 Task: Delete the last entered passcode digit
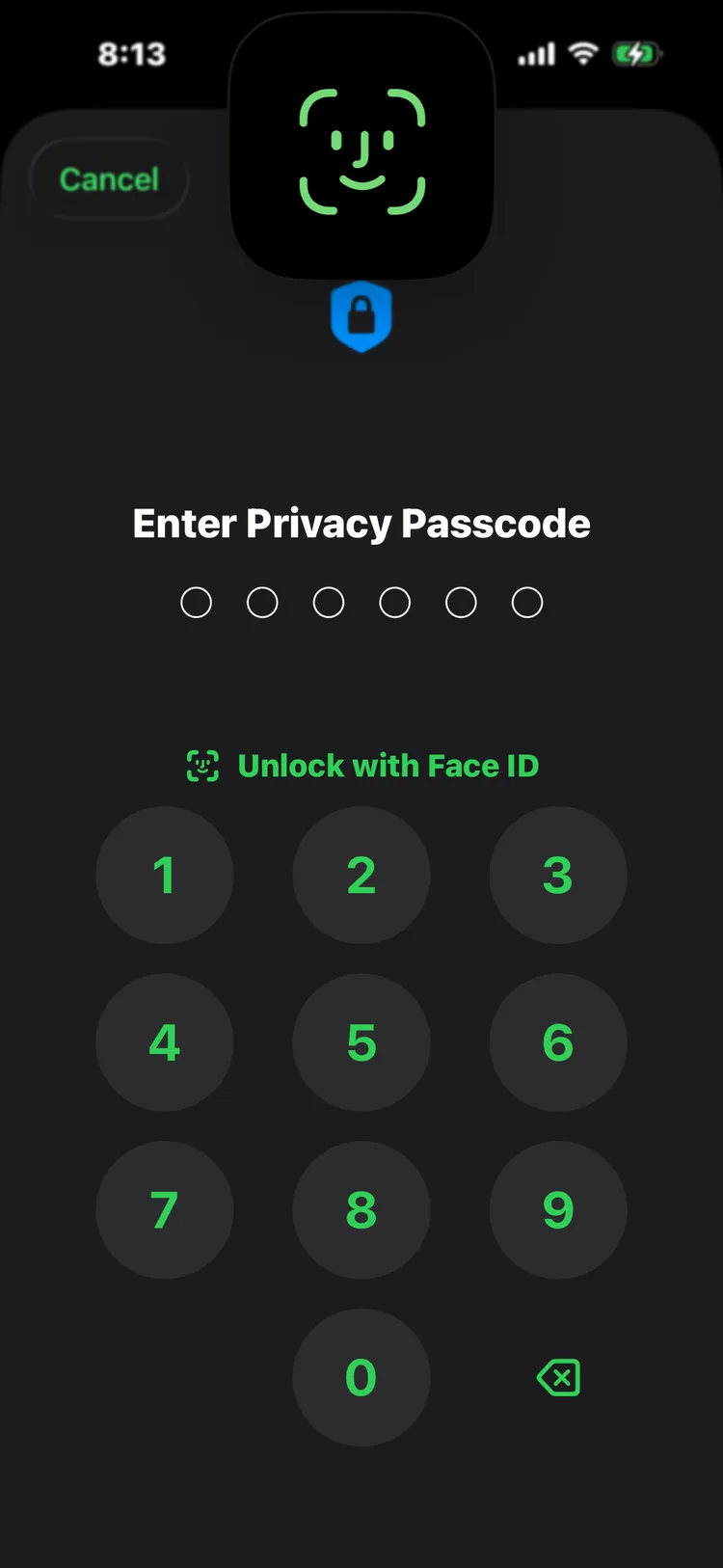point(558,1378)
